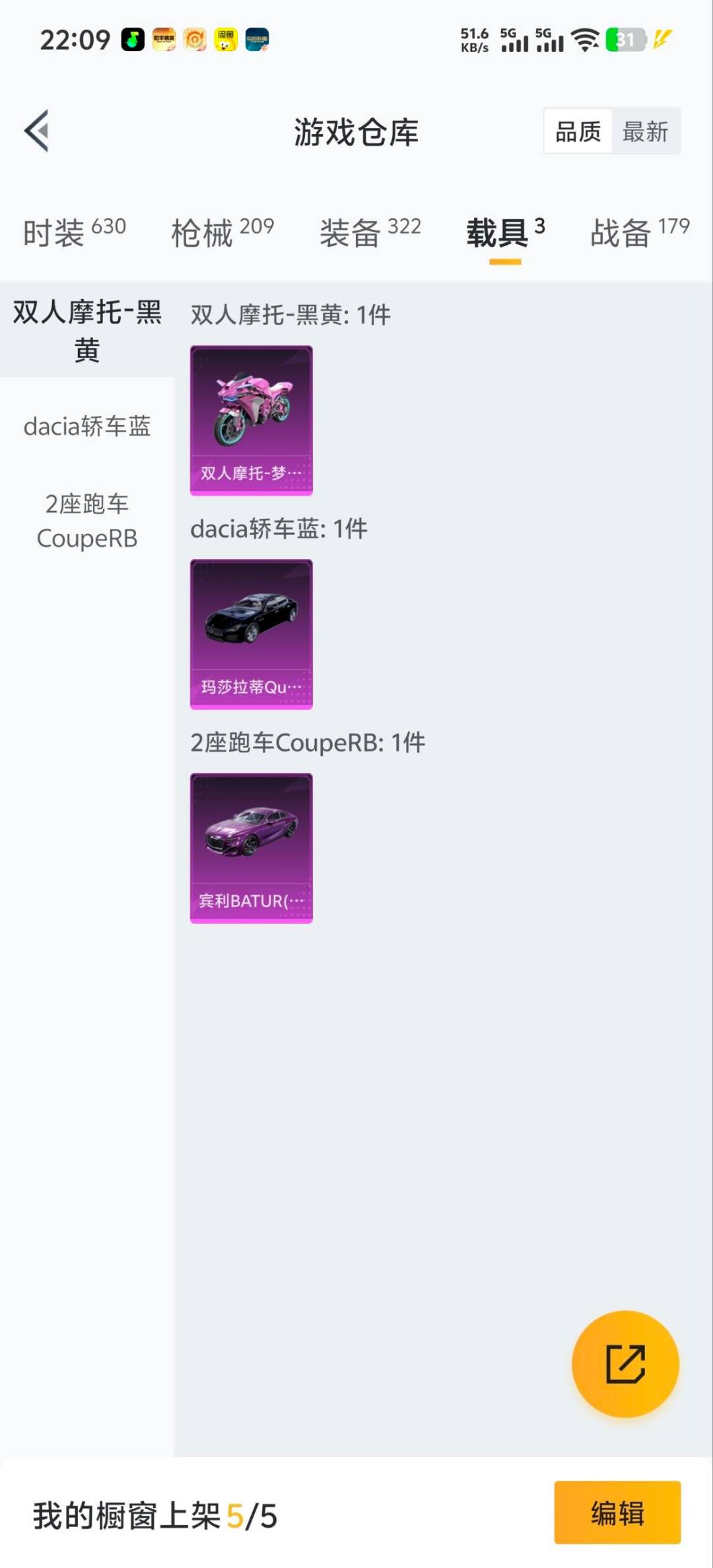
Task: Jump to dacia轿车蓝 in the sidebar
Action: pyautogui.click(x=87, y=426)
